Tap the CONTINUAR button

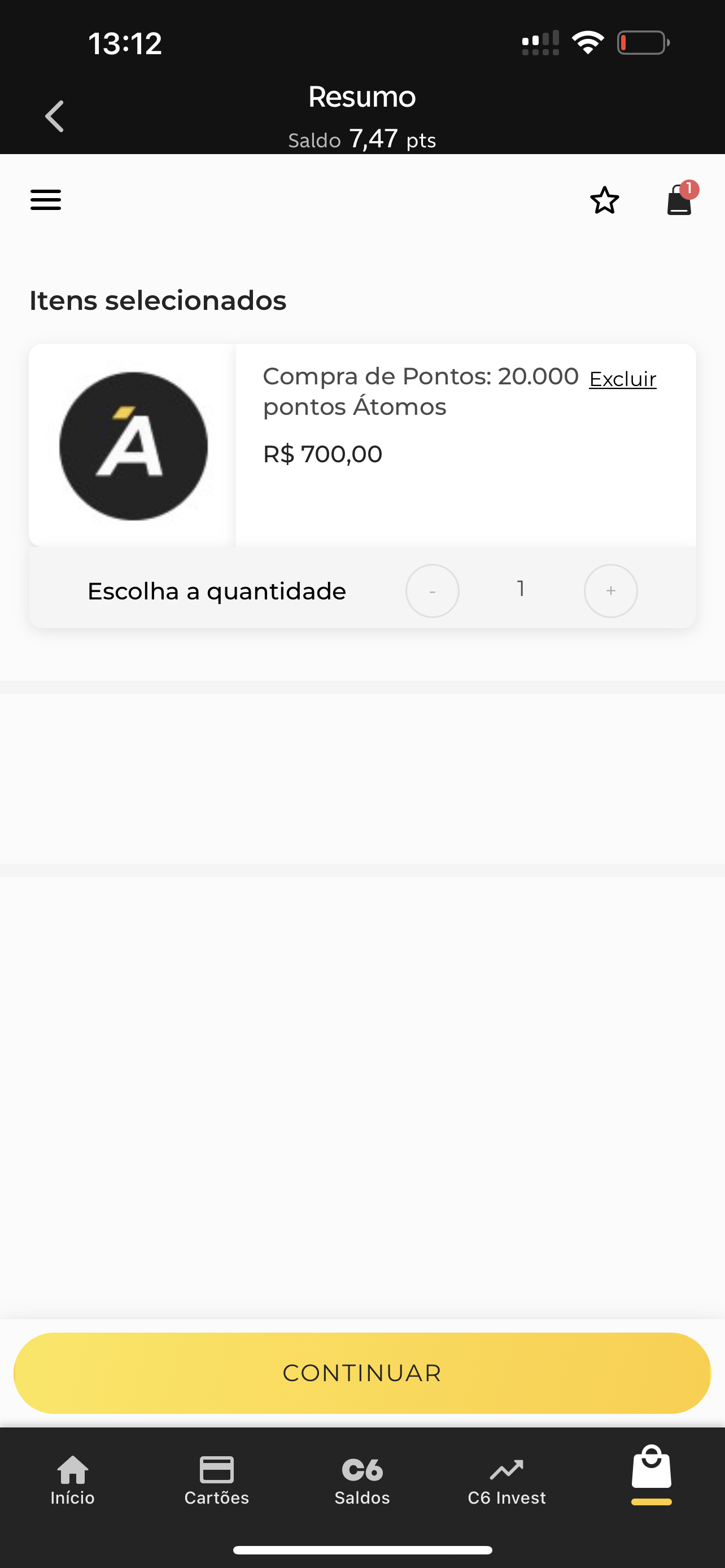pos(362,1373)
